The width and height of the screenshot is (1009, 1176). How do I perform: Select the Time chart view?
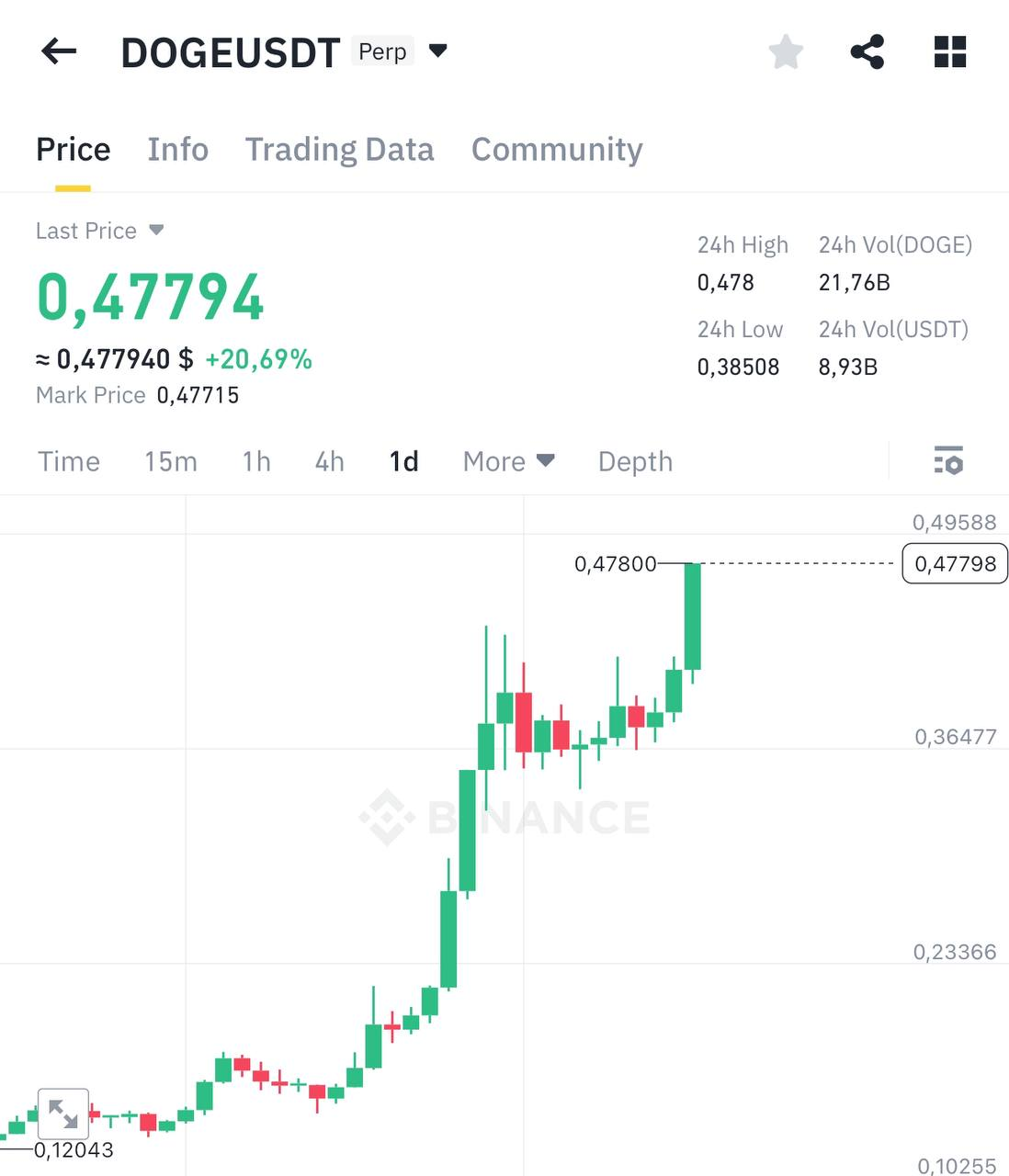coord(69,461)
